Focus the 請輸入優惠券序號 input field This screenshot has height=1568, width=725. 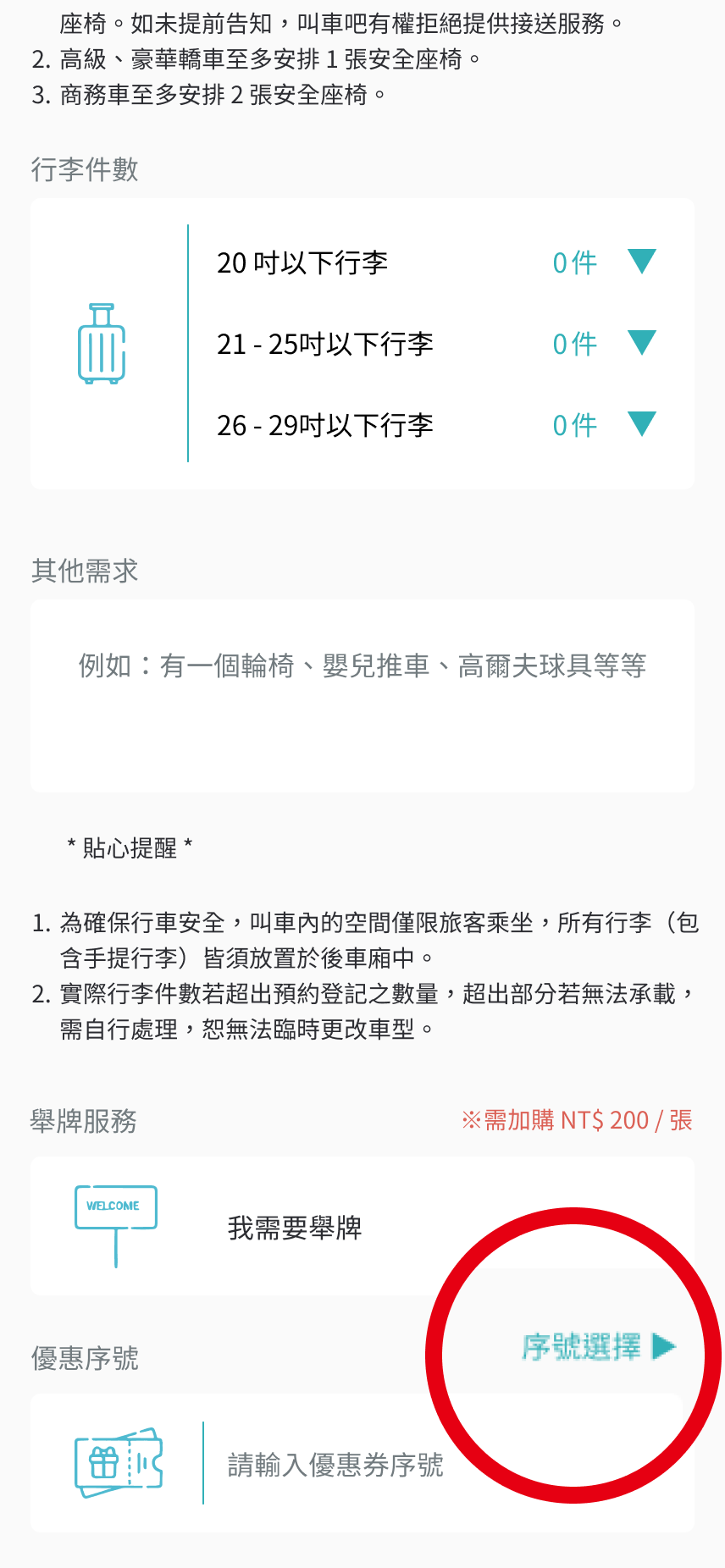pos(335,1465)
